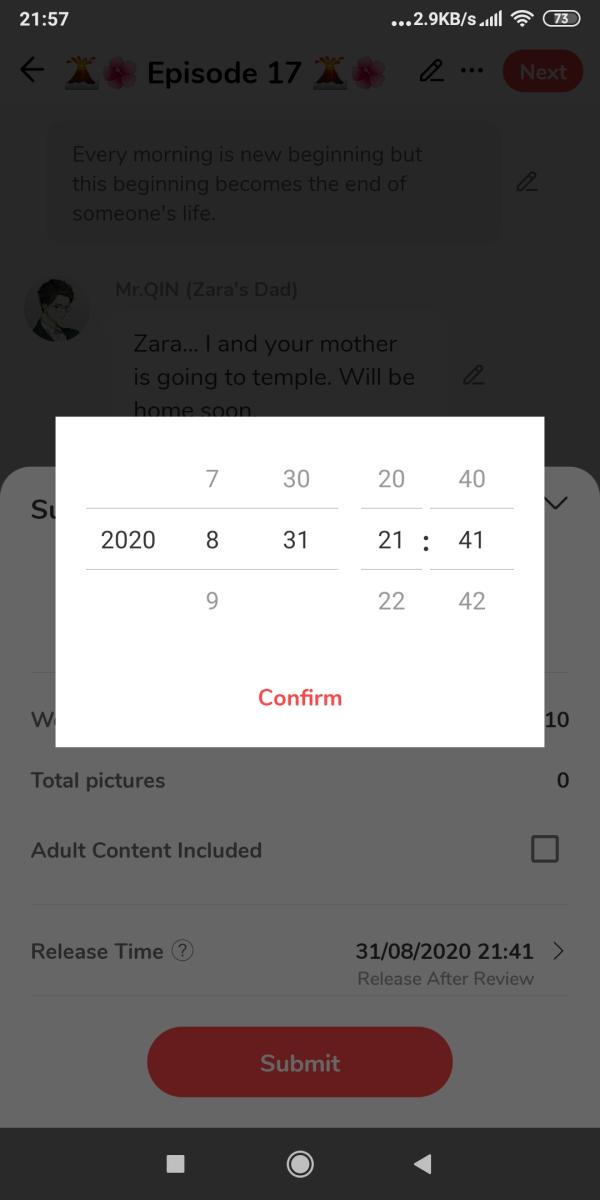Check the Adult Content Included box
The height and width of the screenshot is (1200, 600).
click(545, 850)
